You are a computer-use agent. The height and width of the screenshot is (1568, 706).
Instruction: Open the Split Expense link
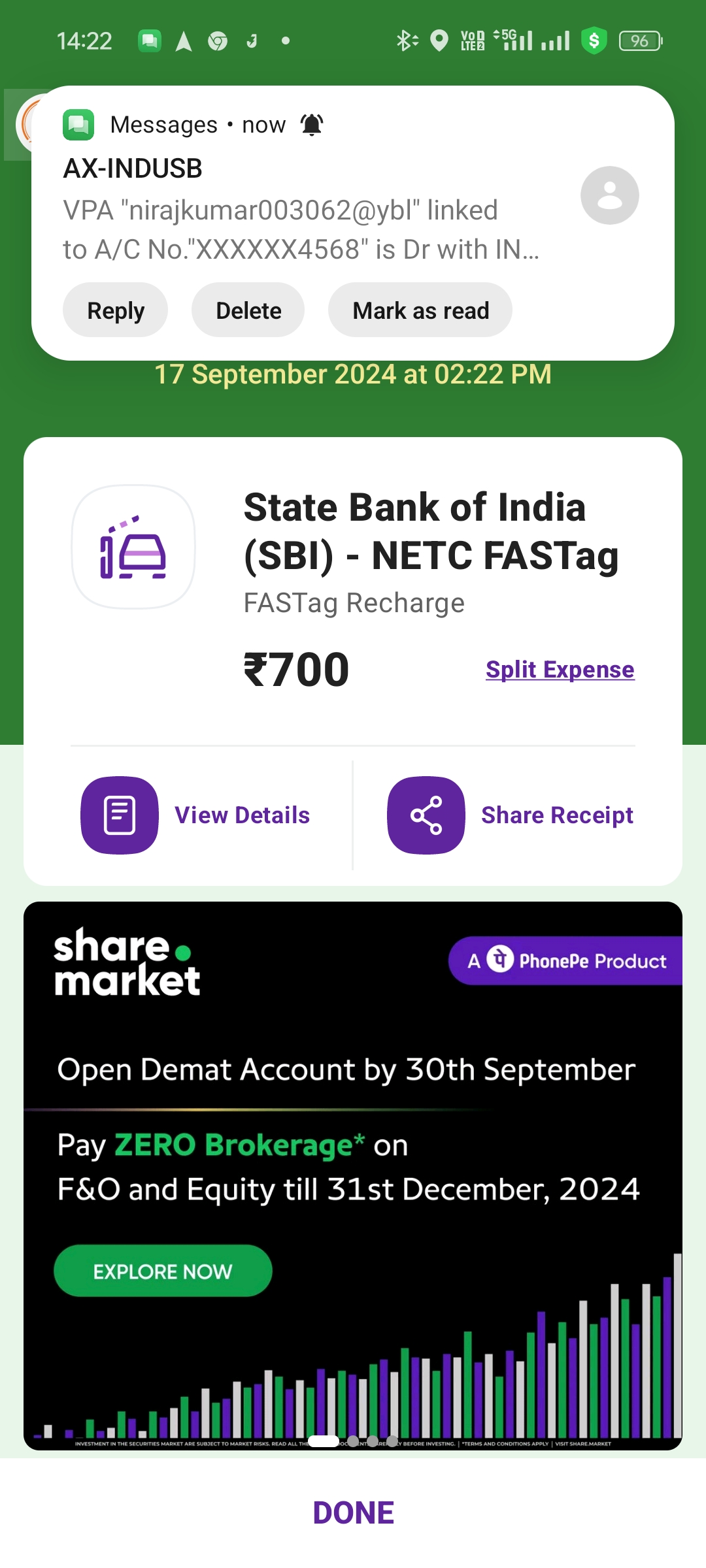click(x=560, y=670)
